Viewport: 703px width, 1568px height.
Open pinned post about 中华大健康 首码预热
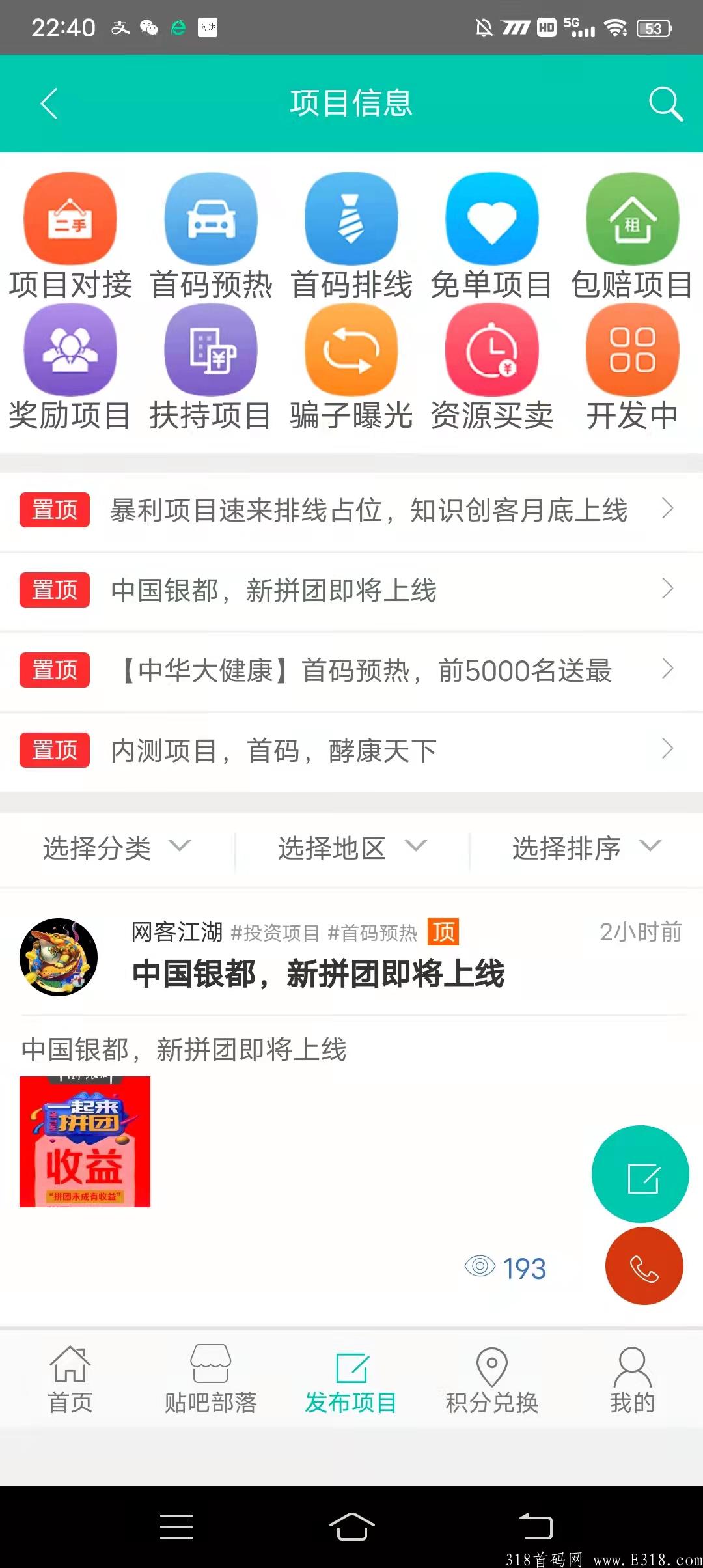tap(351, 670)
